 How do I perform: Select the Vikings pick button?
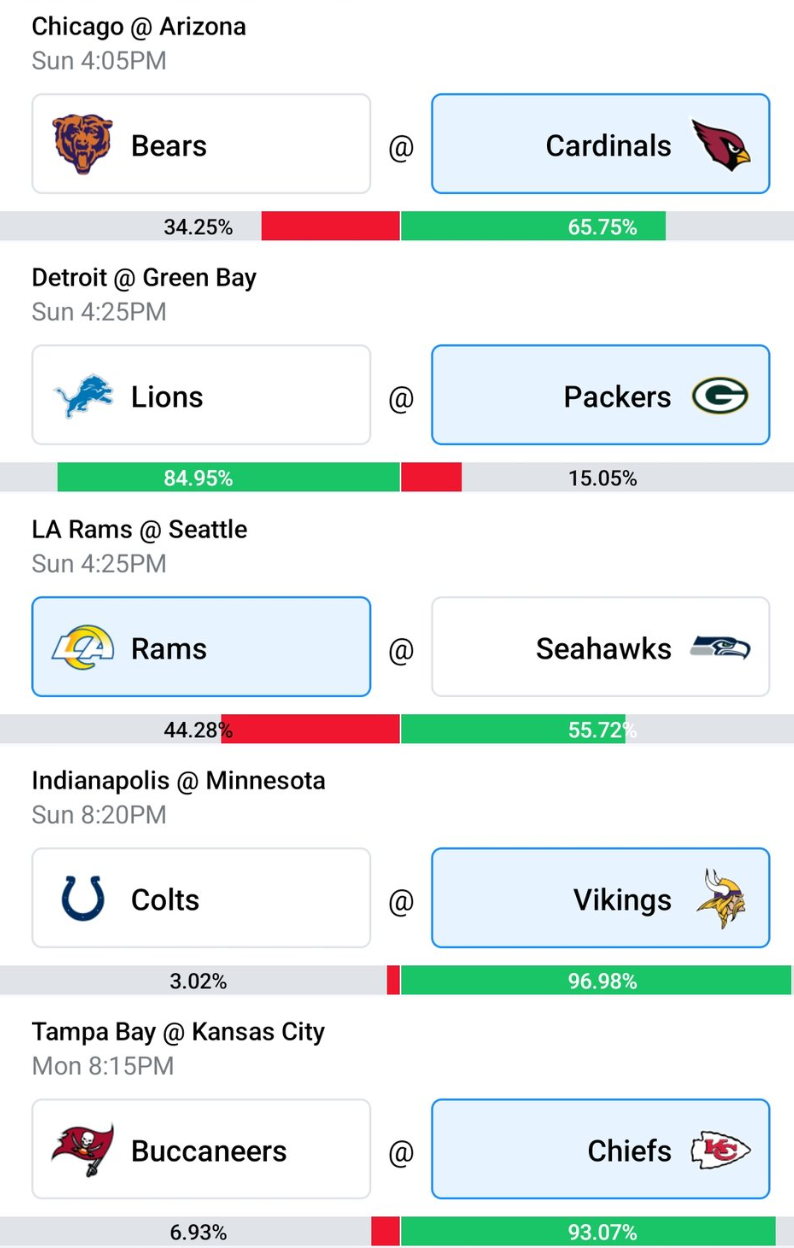(x=600, y=898)
